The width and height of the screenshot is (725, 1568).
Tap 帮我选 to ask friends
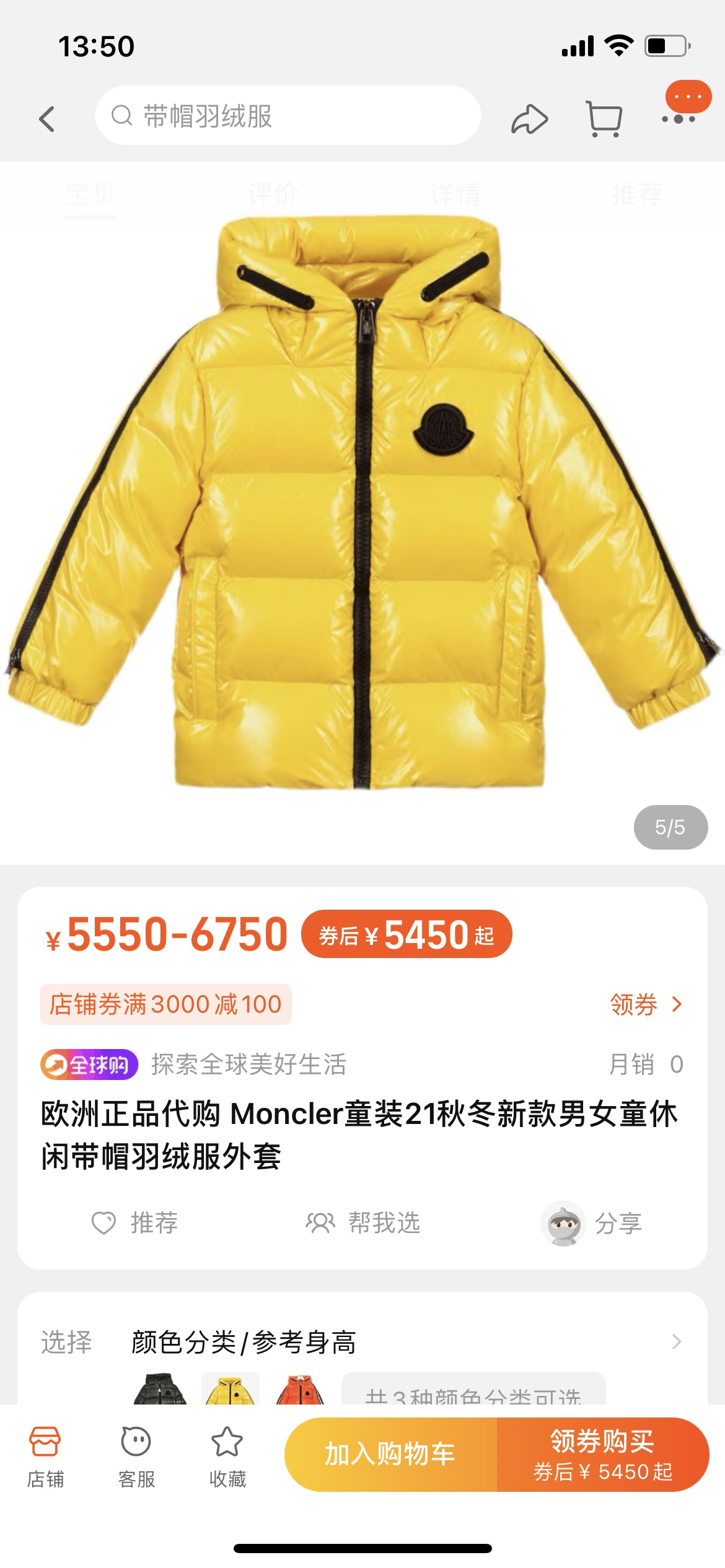(x=363, y=1223)
